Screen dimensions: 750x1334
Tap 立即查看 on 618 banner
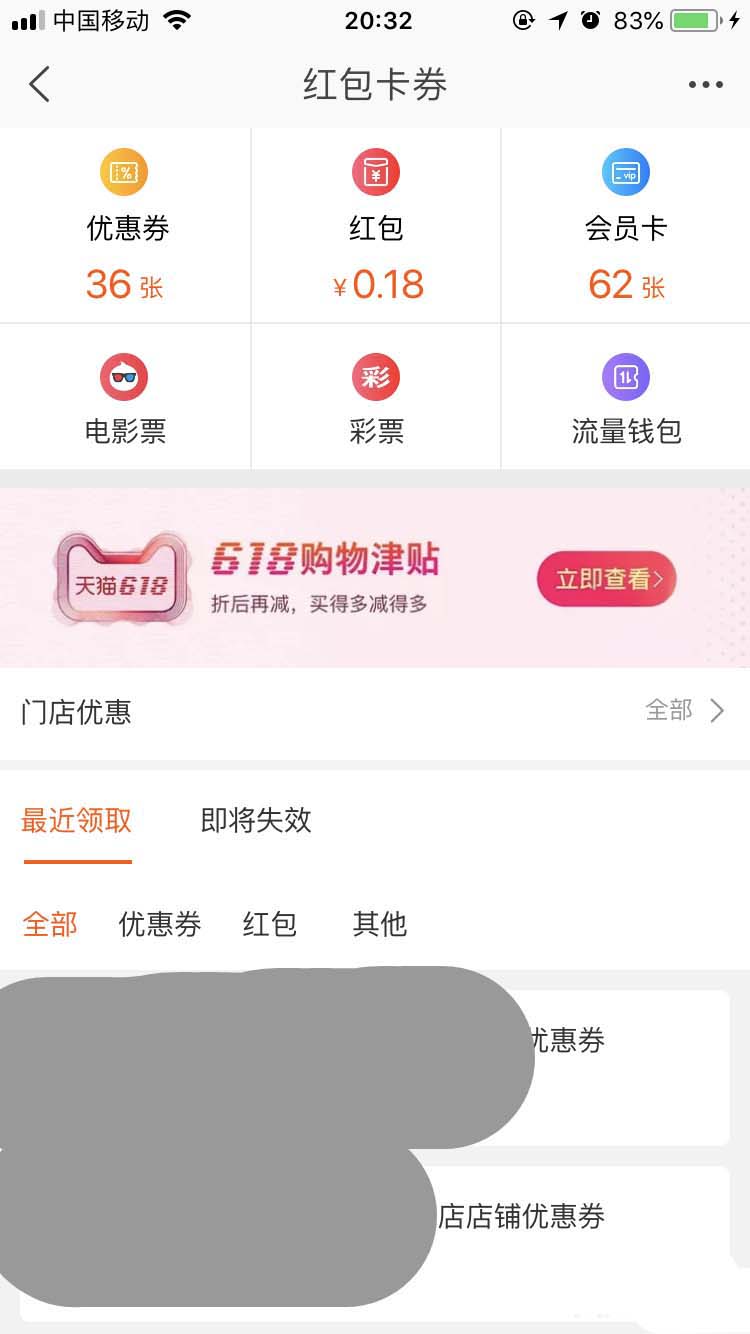coord(606,579)
